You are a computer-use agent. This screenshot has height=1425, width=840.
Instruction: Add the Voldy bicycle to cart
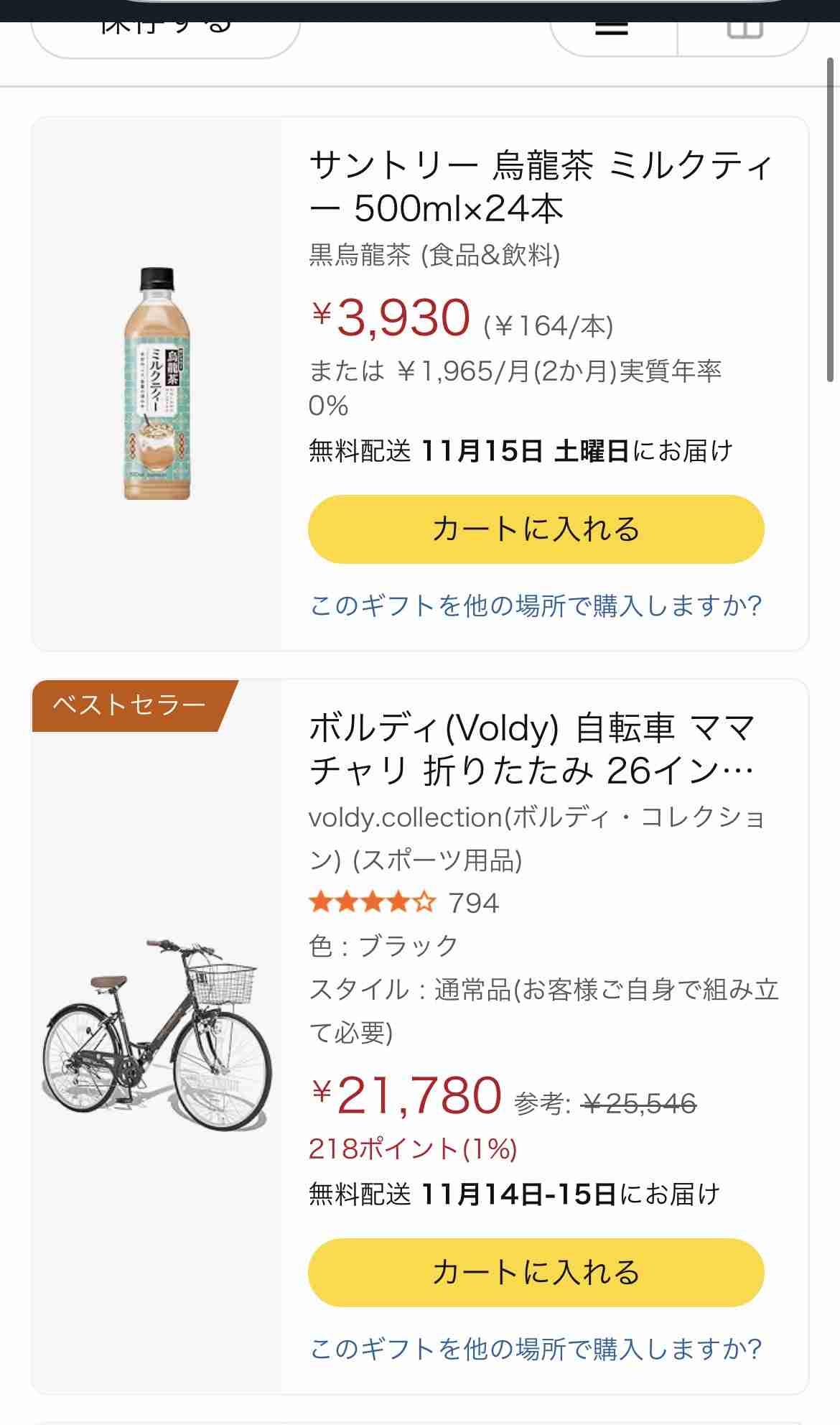point(536,1272)
